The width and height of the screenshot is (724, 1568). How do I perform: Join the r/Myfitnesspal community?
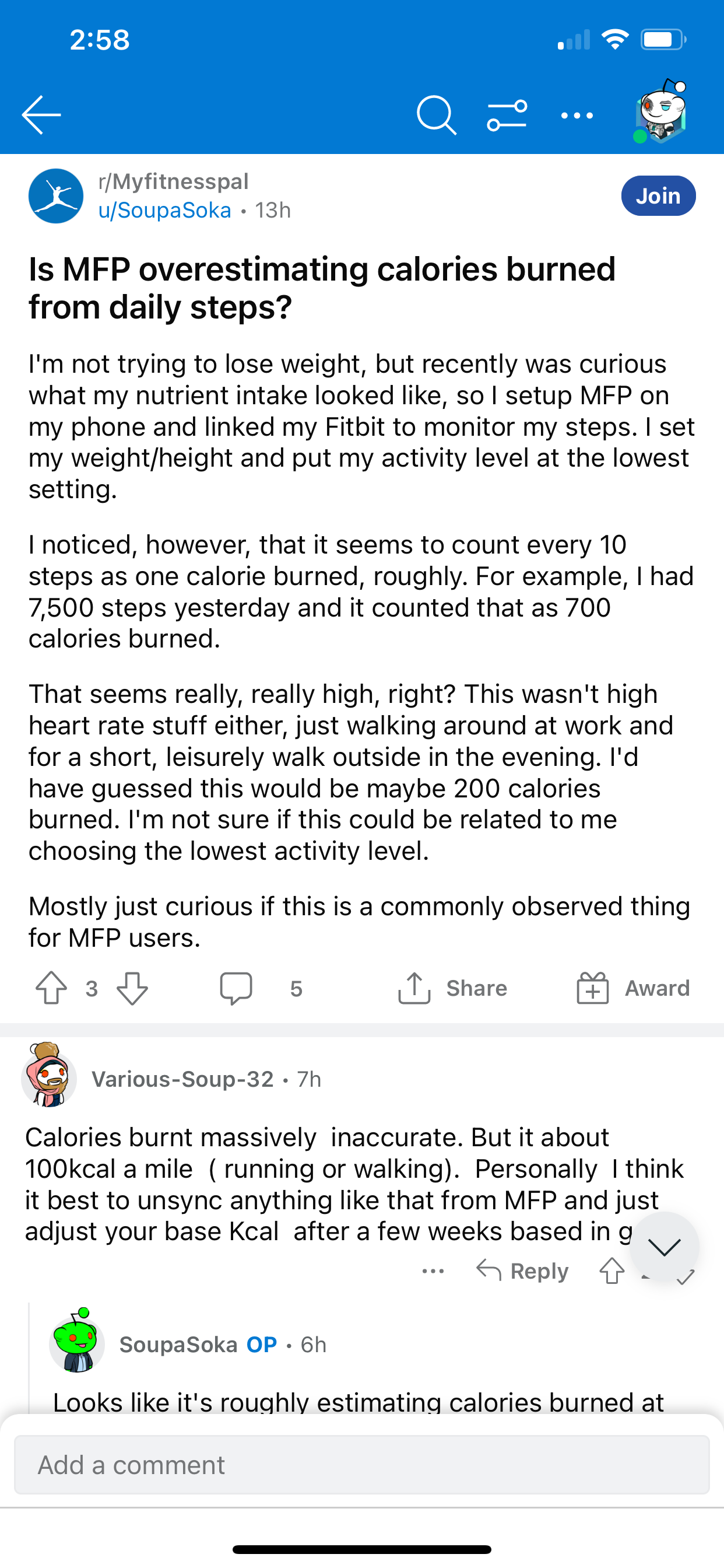pos(658,196)
